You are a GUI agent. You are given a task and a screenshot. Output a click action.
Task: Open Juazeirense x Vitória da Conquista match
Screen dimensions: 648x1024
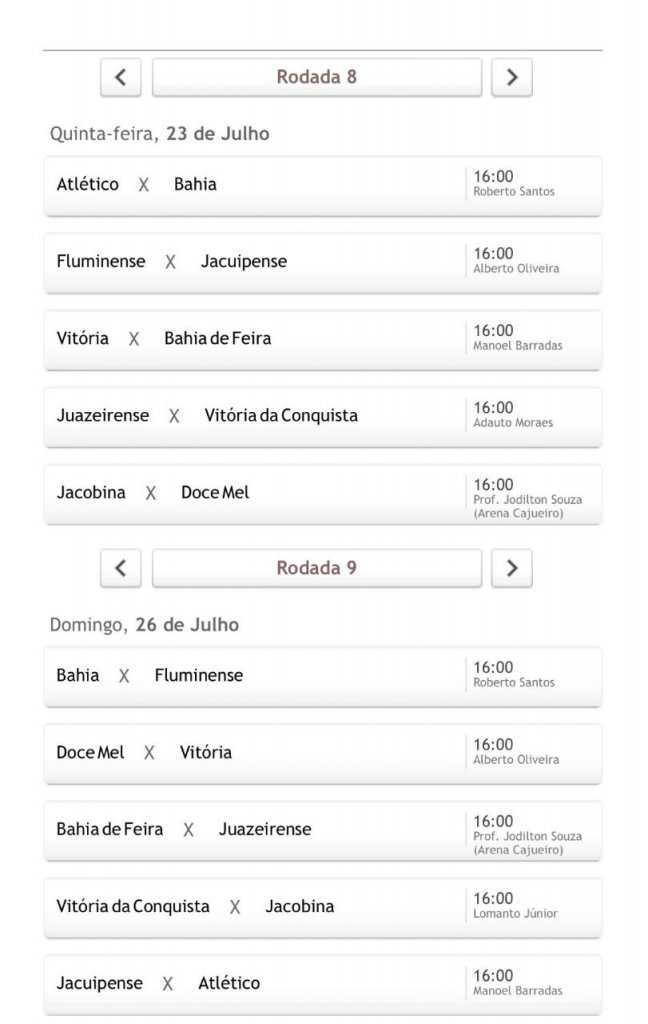pyautogui.click(x=322, y=416)
